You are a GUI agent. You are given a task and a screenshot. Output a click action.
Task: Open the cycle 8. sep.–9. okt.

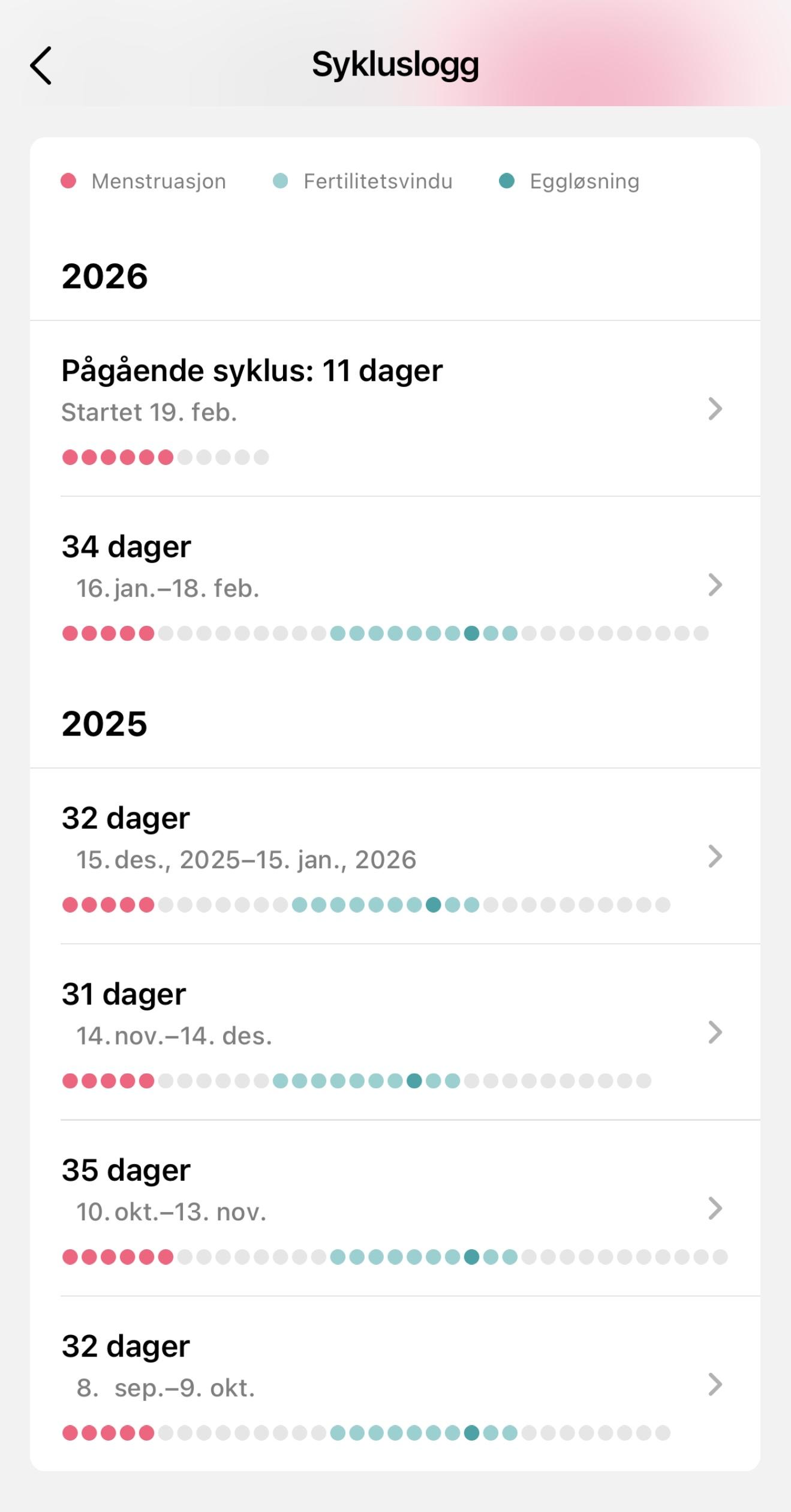pos(395,1385)
